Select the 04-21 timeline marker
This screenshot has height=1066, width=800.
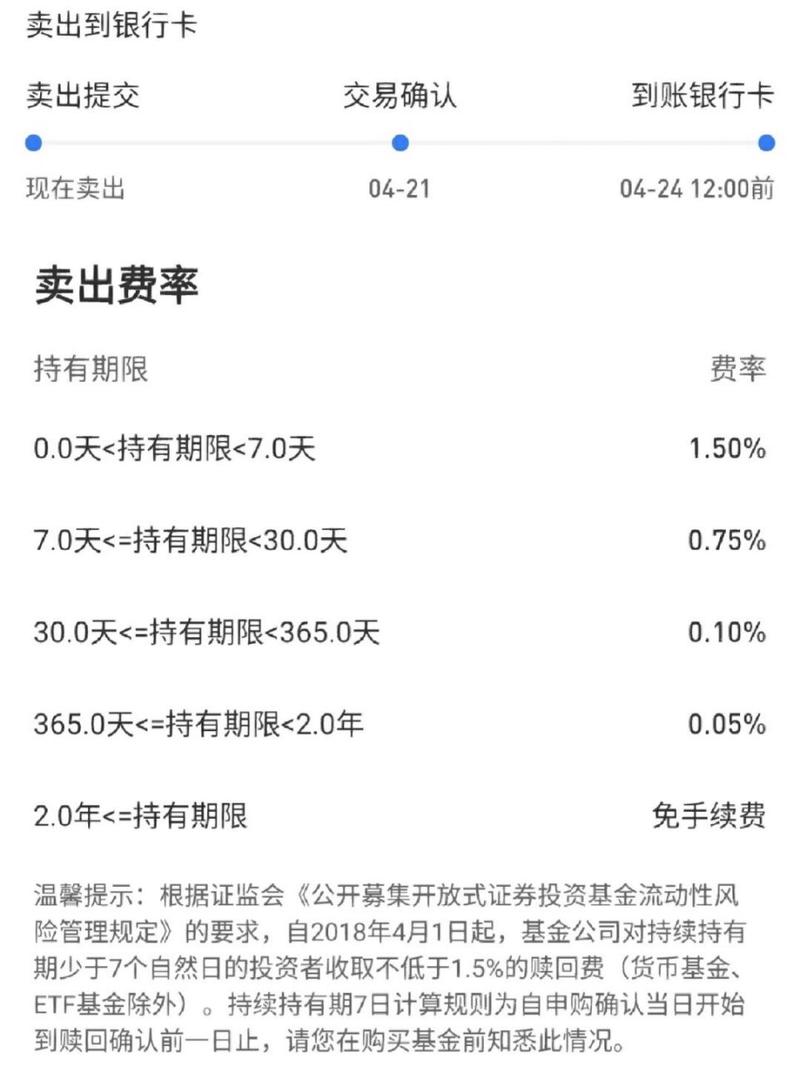pyautogui.click(x=401, y=143)
